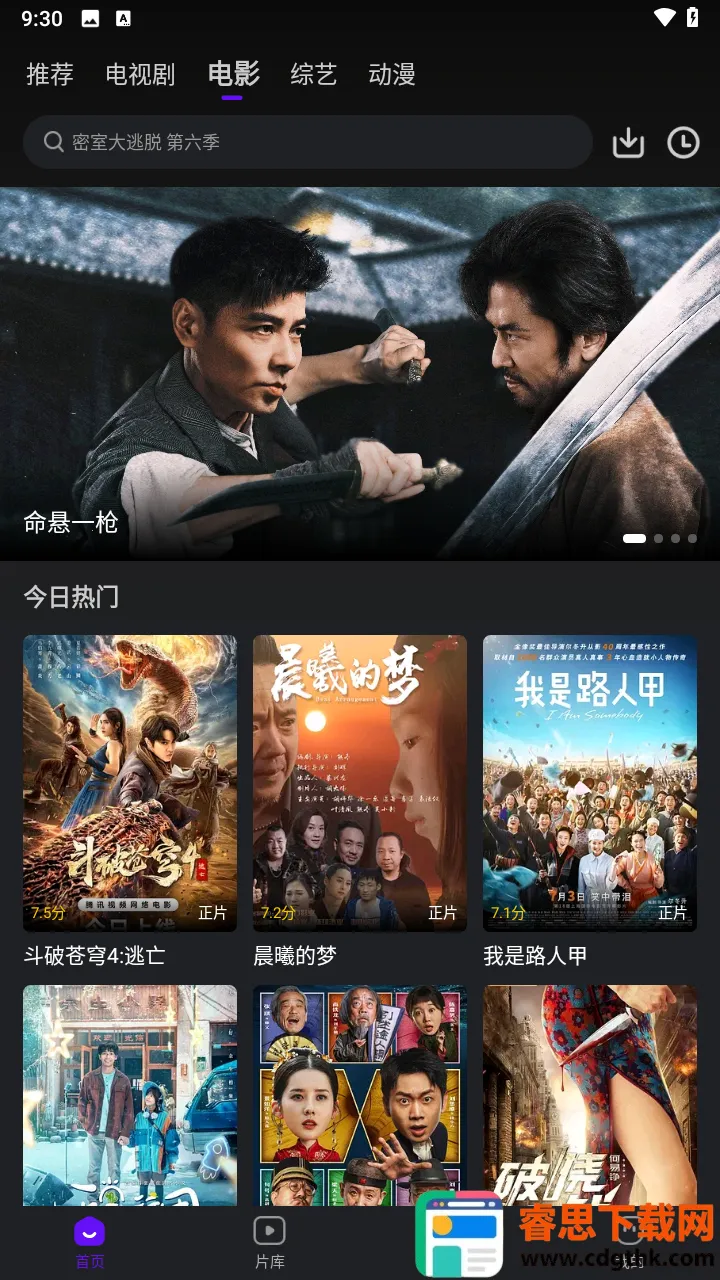Switch to the 片库 bottom tab

click(269, 1241)
